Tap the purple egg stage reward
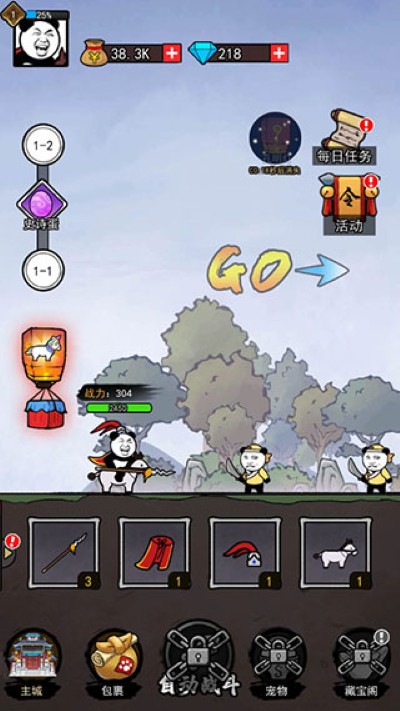This screenshot has height=711, width=400. [42, 205]
